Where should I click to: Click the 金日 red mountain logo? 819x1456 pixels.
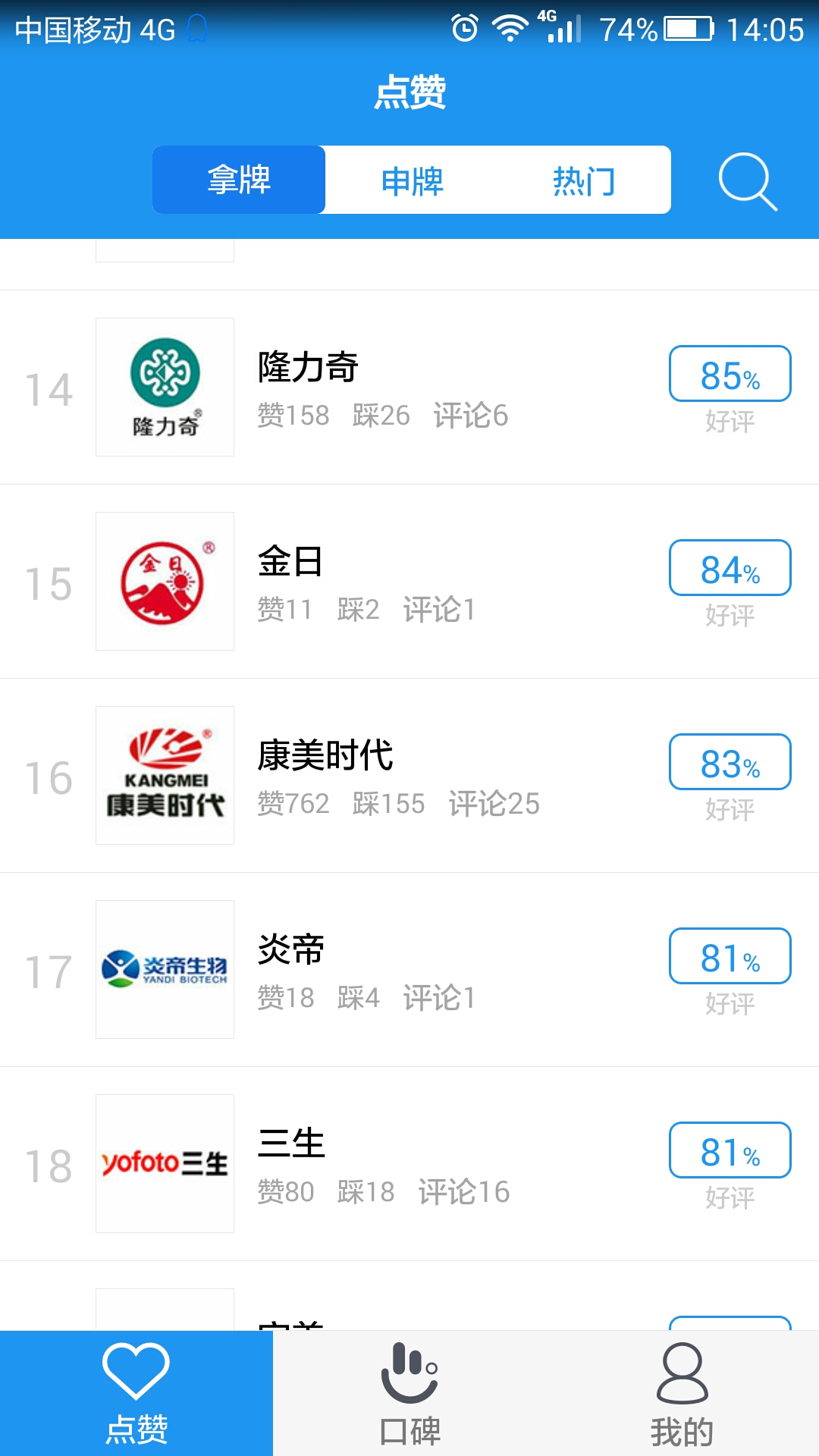point(164,581)
